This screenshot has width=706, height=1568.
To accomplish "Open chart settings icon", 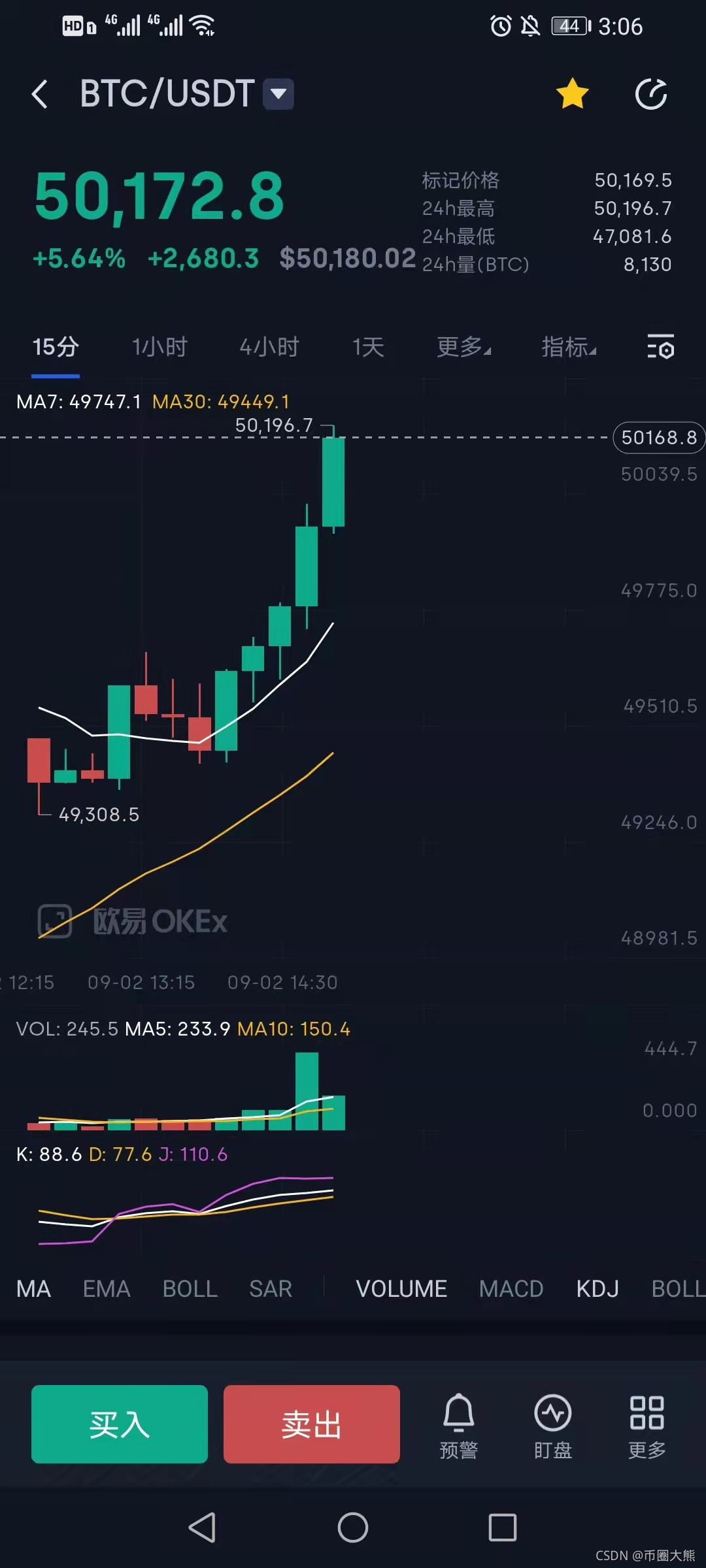I will click(660, 347).
